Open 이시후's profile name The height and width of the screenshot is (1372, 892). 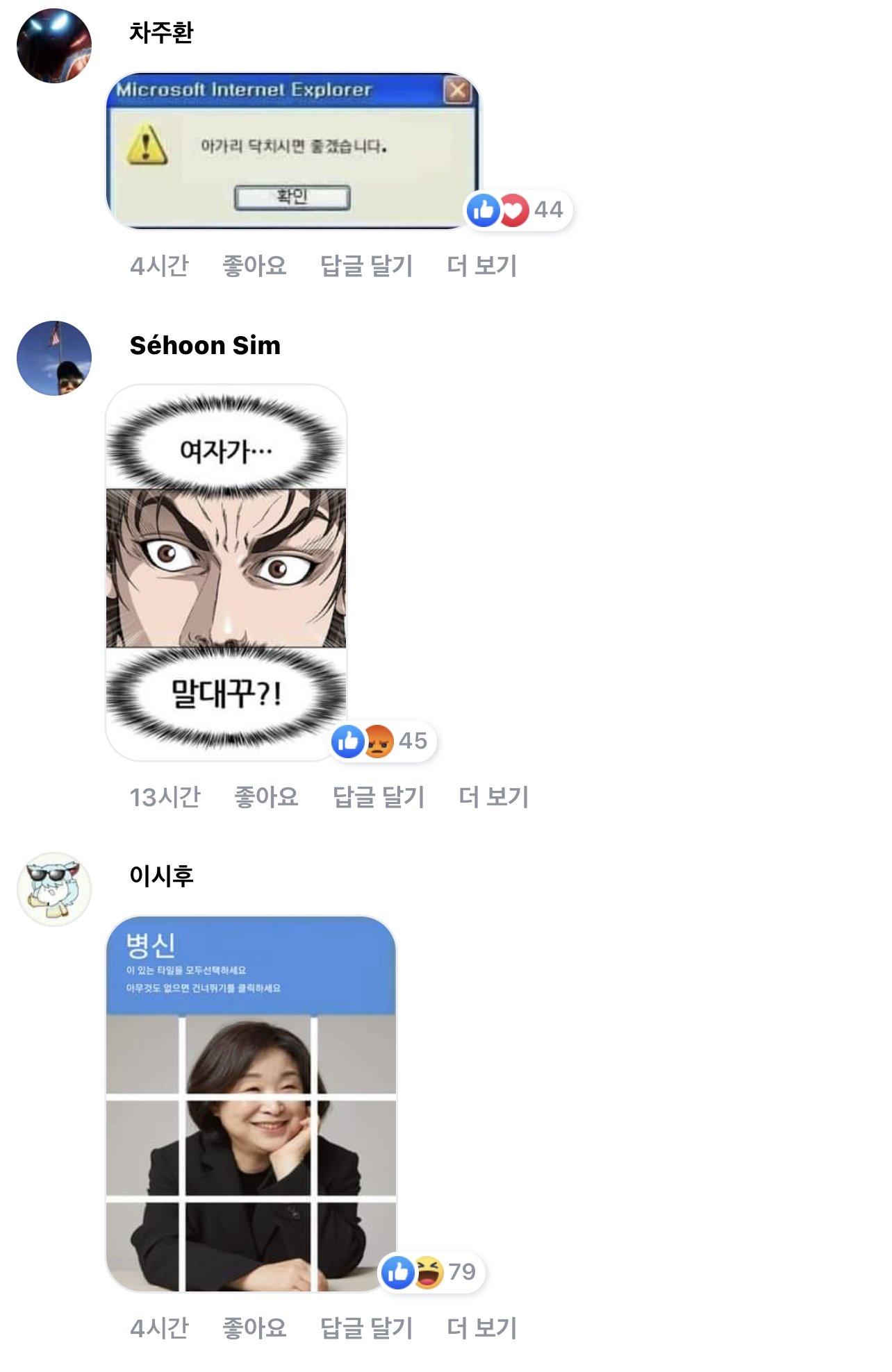[x=161, y=876]
